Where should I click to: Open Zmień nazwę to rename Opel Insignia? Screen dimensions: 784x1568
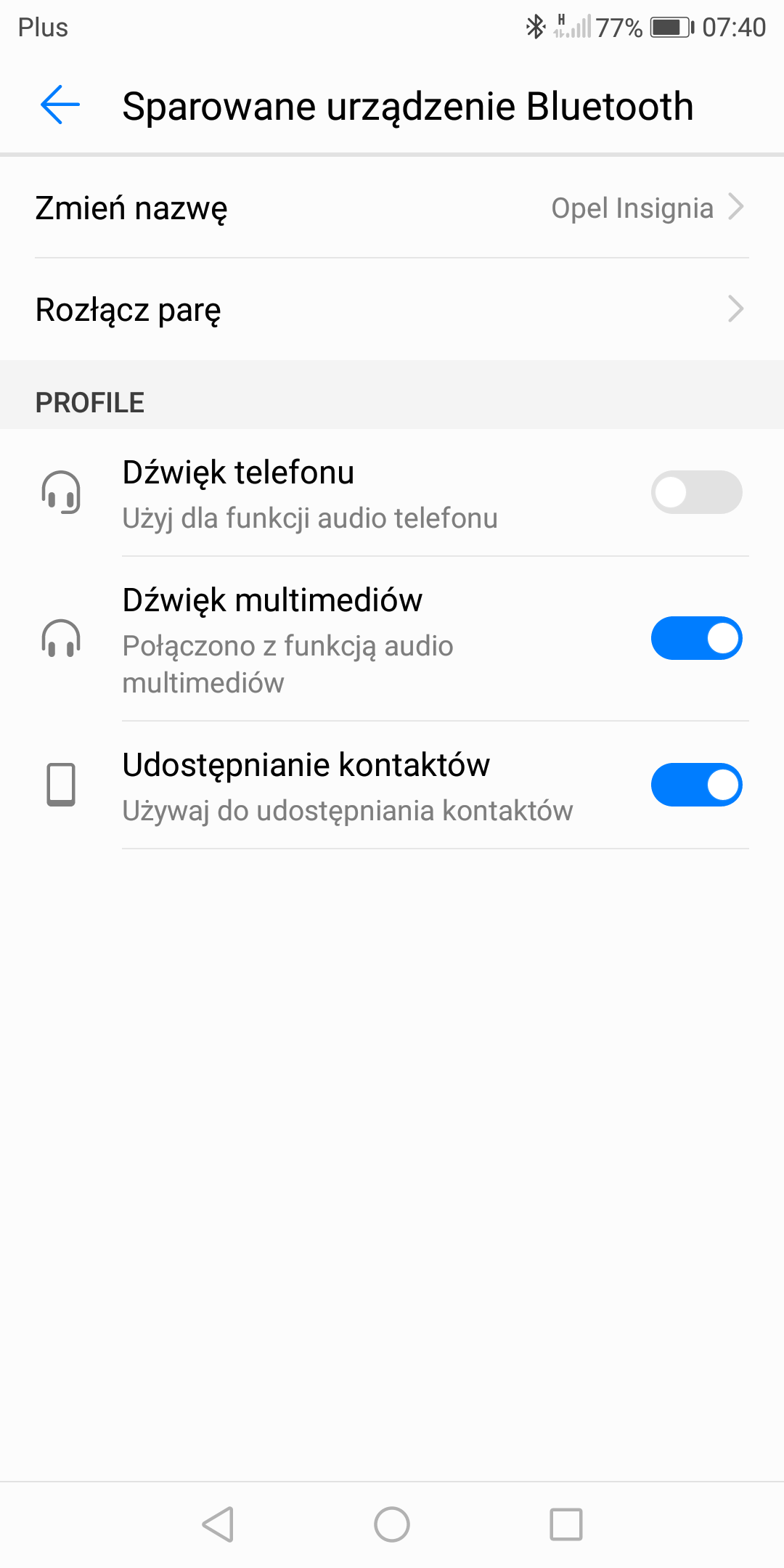(x=392, y=208)
